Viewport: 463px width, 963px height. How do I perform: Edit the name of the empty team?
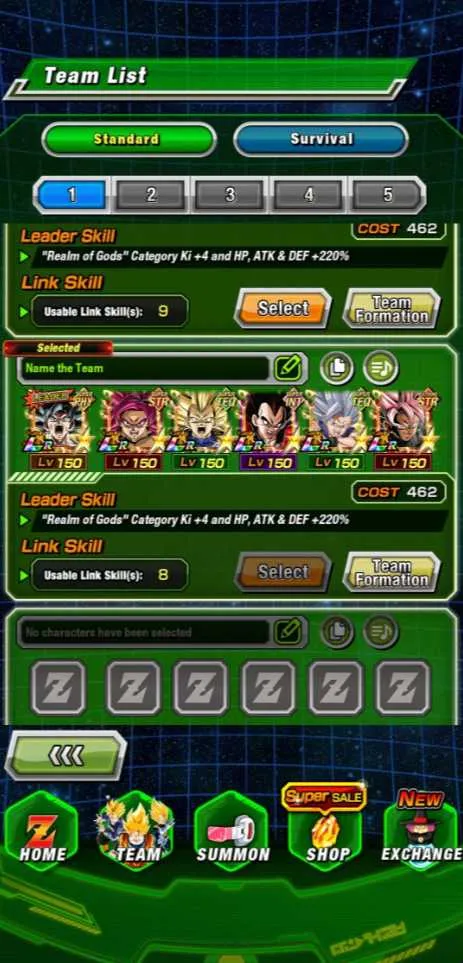click(287, 632)
